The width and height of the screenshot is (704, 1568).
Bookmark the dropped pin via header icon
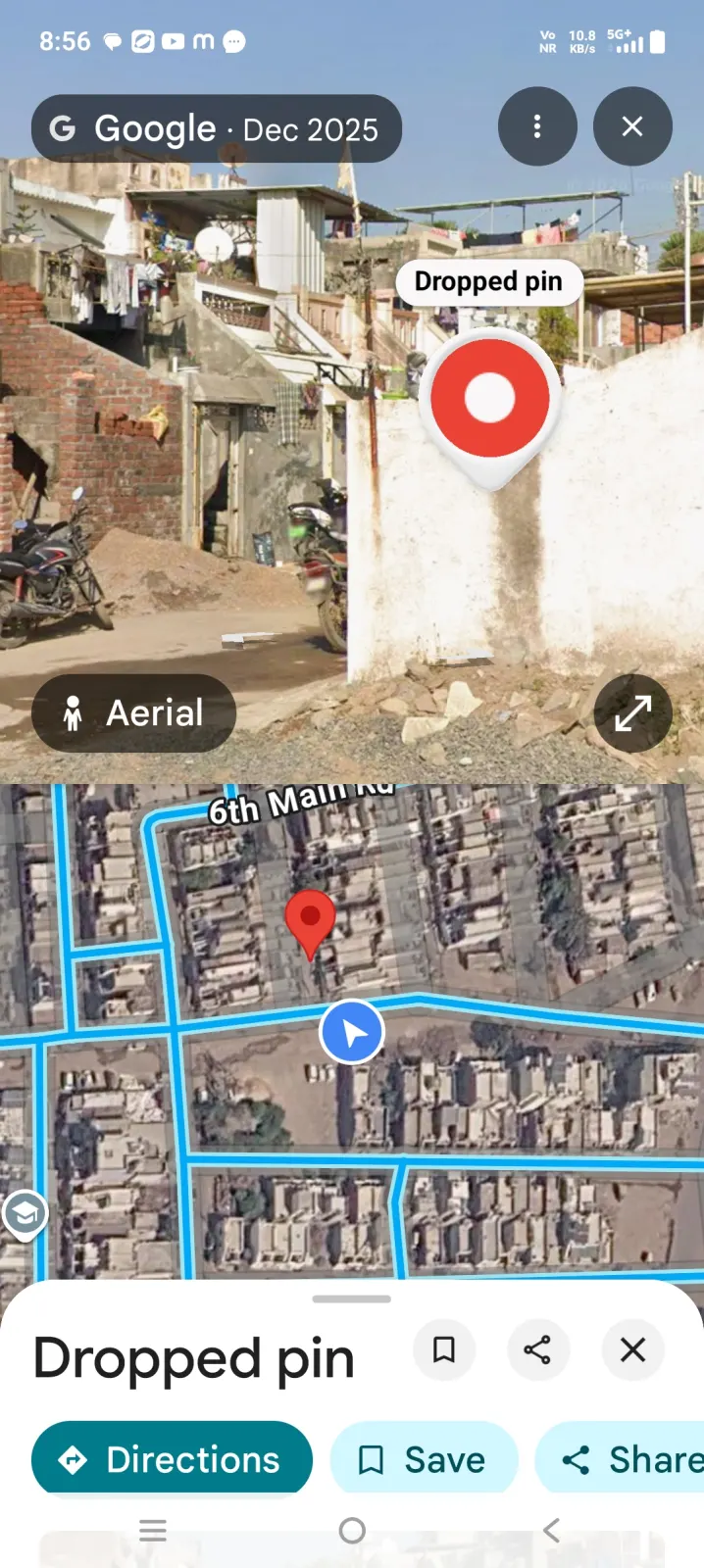444,1349
